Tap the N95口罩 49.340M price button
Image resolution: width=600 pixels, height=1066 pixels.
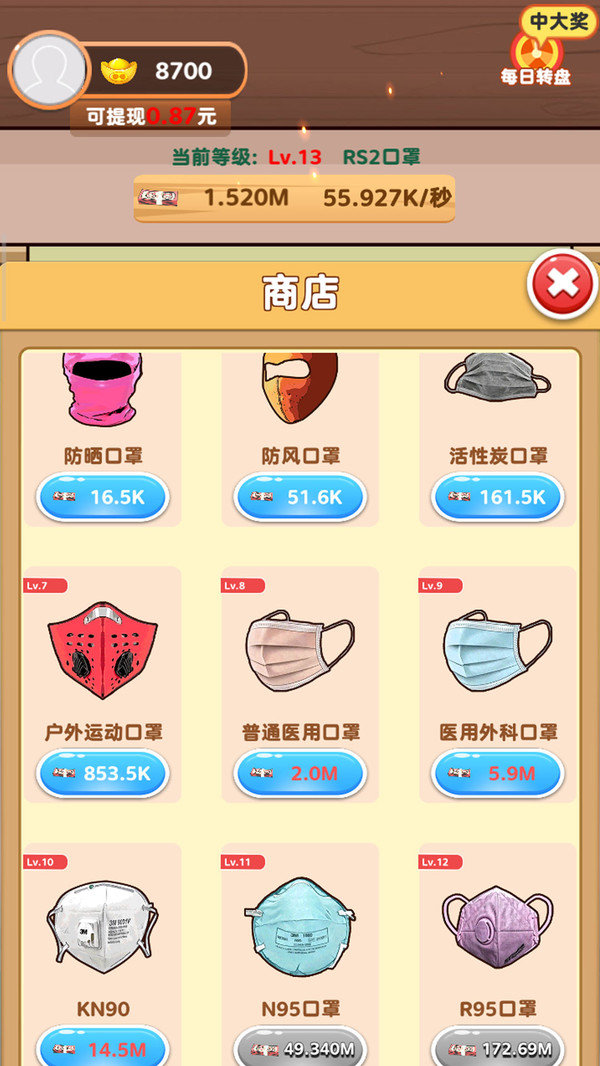(x=300, y=1048)
